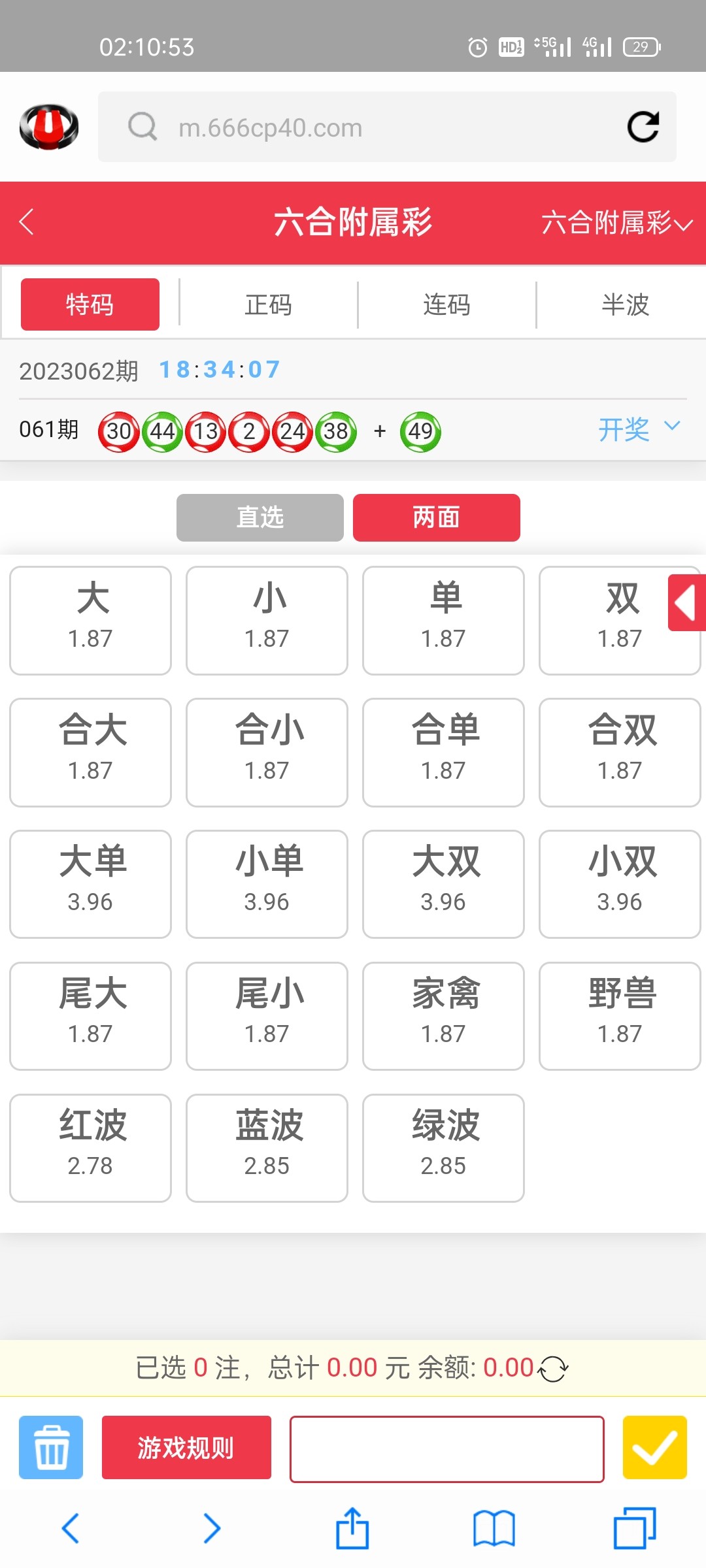Choose the 家禽 option

click(443, 1016)
